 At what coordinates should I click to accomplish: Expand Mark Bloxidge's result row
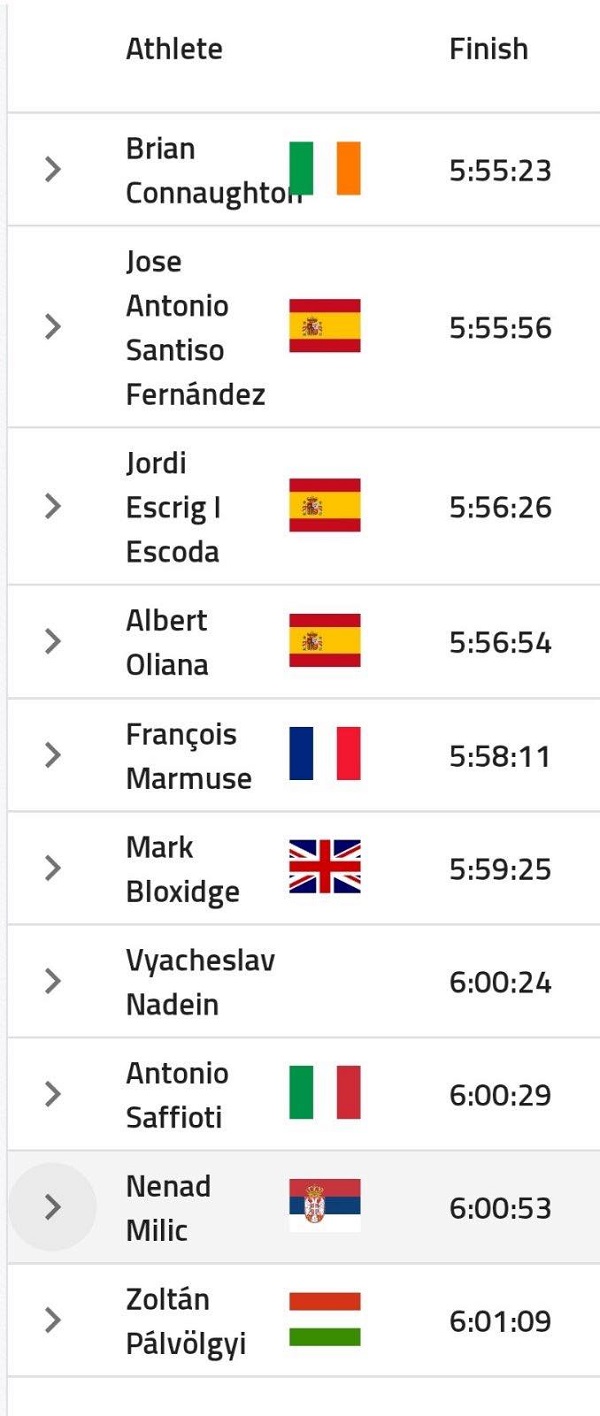click(53, 868)
